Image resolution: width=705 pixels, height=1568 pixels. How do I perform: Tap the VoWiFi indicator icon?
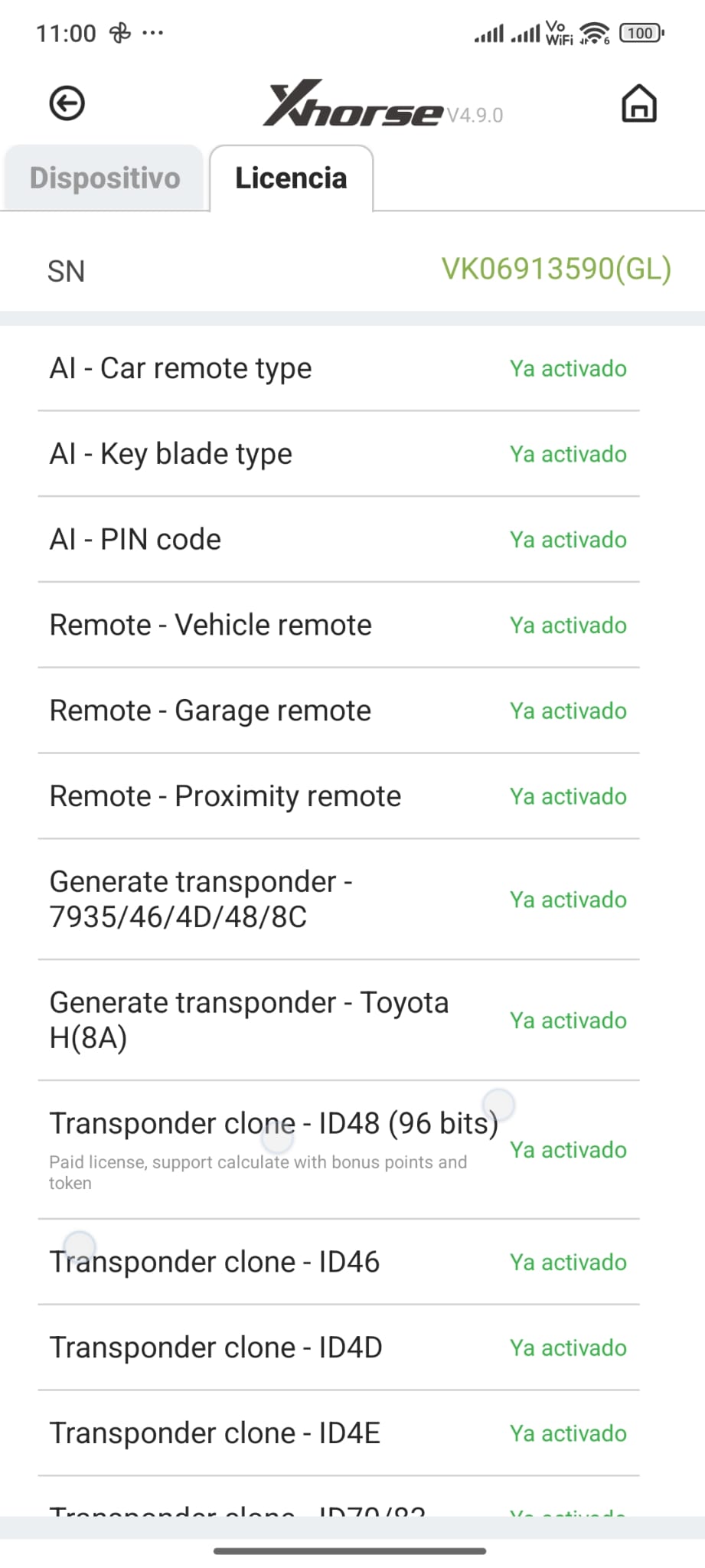[x=557, y=32]
